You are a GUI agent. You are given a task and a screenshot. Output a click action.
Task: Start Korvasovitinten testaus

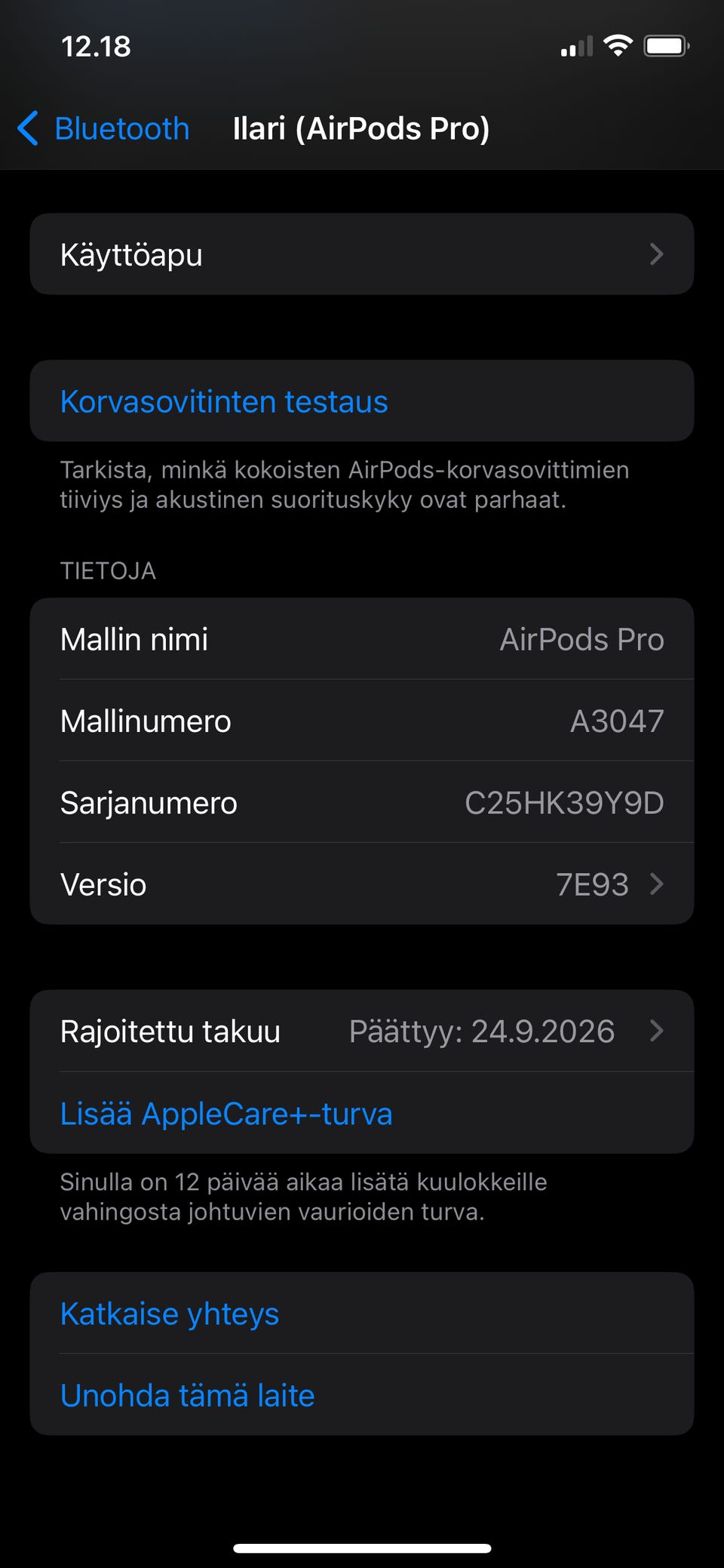pyautogui.click(x=224, y=401)
